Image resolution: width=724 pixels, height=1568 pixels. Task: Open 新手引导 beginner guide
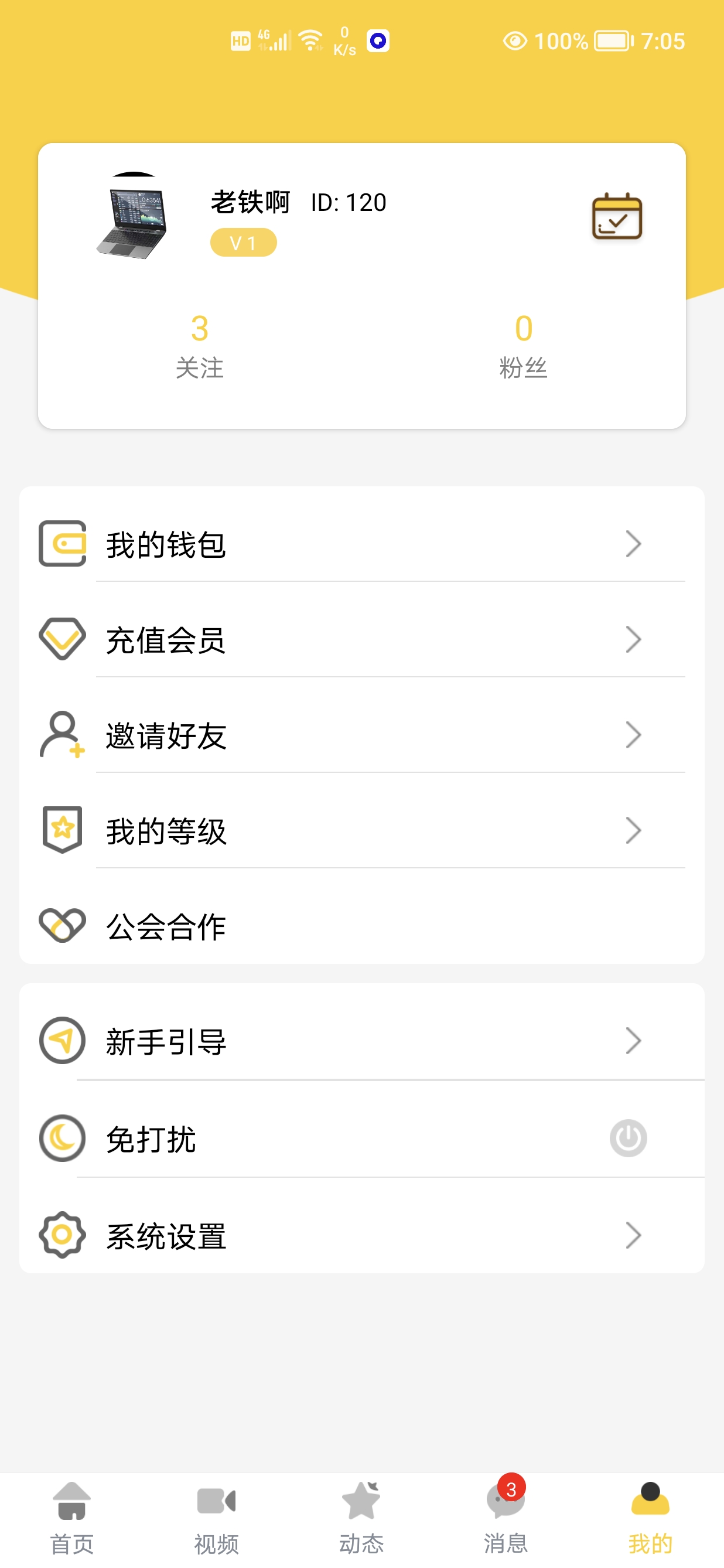[361, 1041]
